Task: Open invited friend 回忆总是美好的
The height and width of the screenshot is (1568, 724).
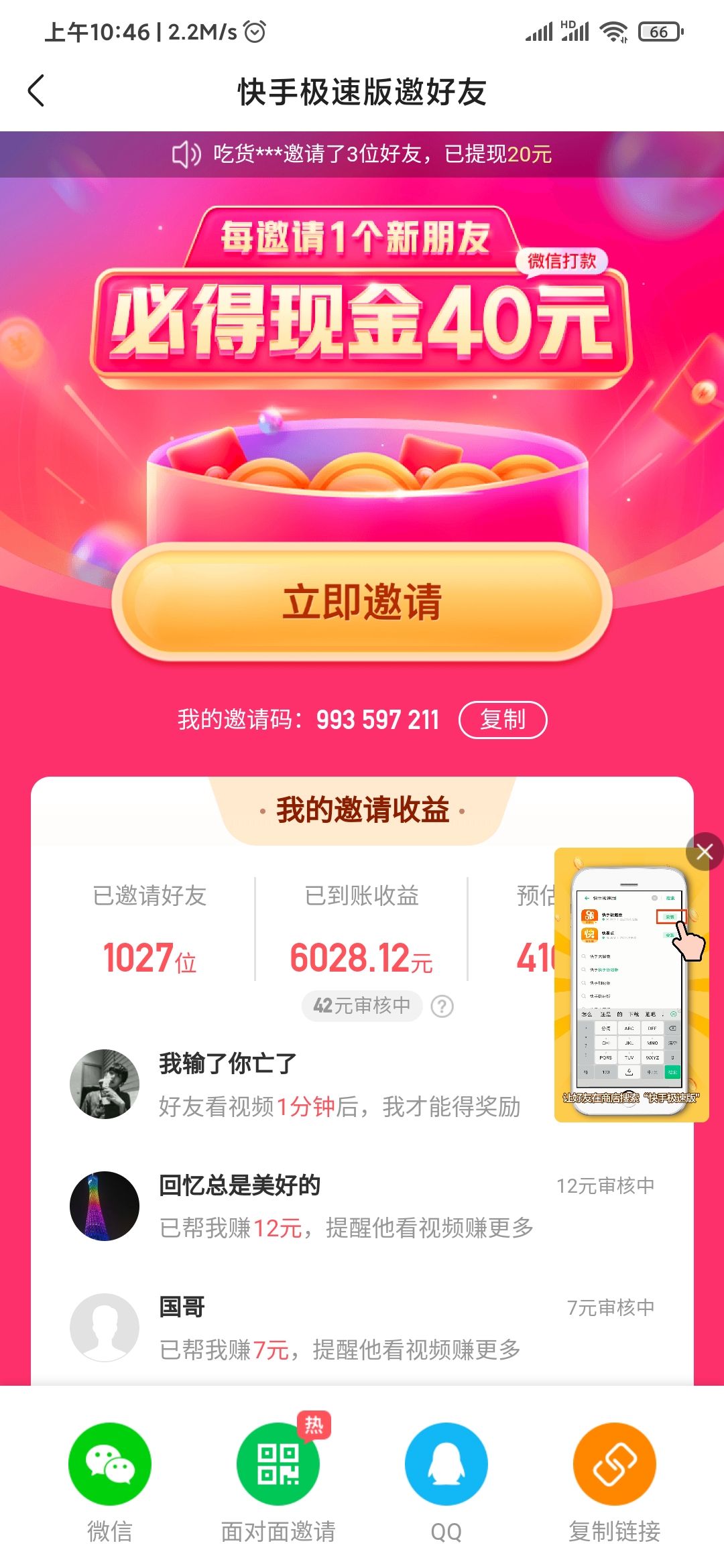Action: [335, 1206]
